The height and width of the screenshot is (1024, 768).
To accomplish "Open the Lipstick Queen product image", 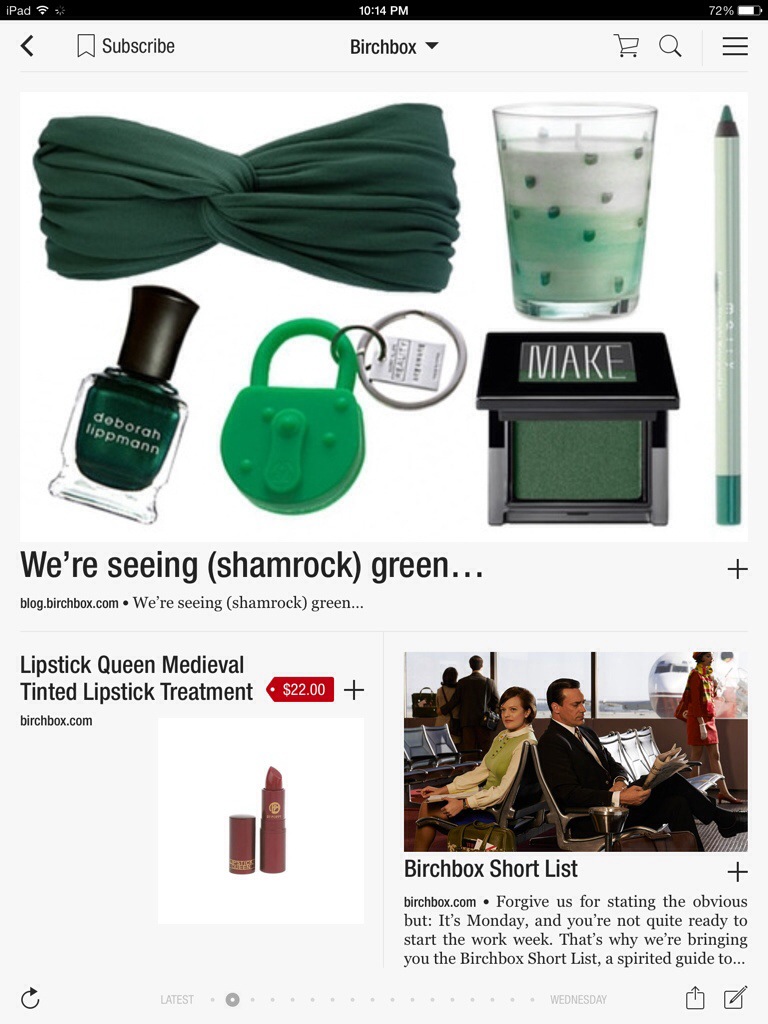I will click(260, 820).
